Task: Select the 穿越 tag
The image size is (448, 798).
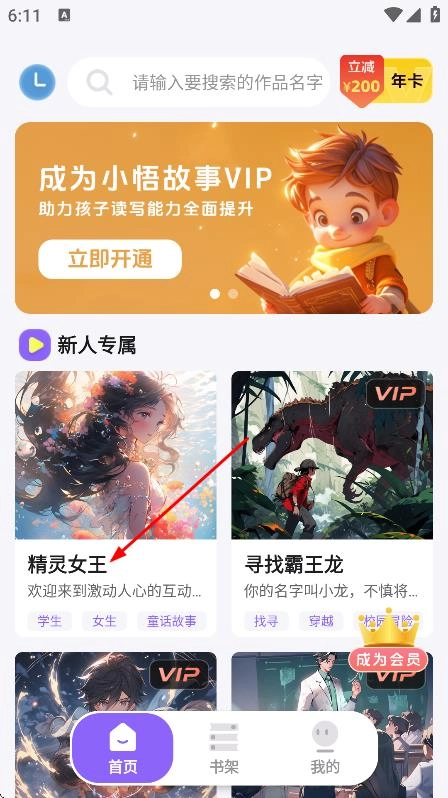Action: (x=321, y=621)
